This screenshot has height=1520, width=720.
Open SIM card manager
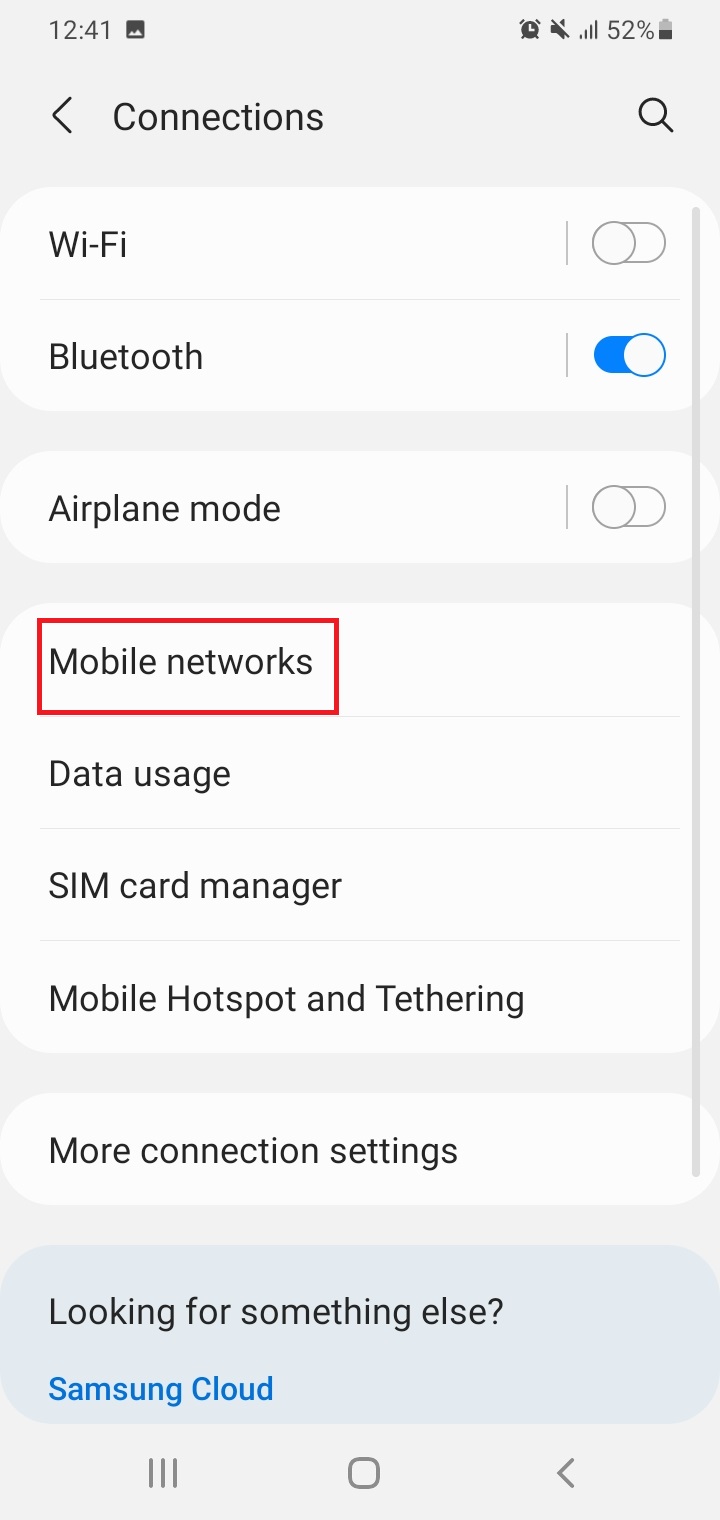360,885
